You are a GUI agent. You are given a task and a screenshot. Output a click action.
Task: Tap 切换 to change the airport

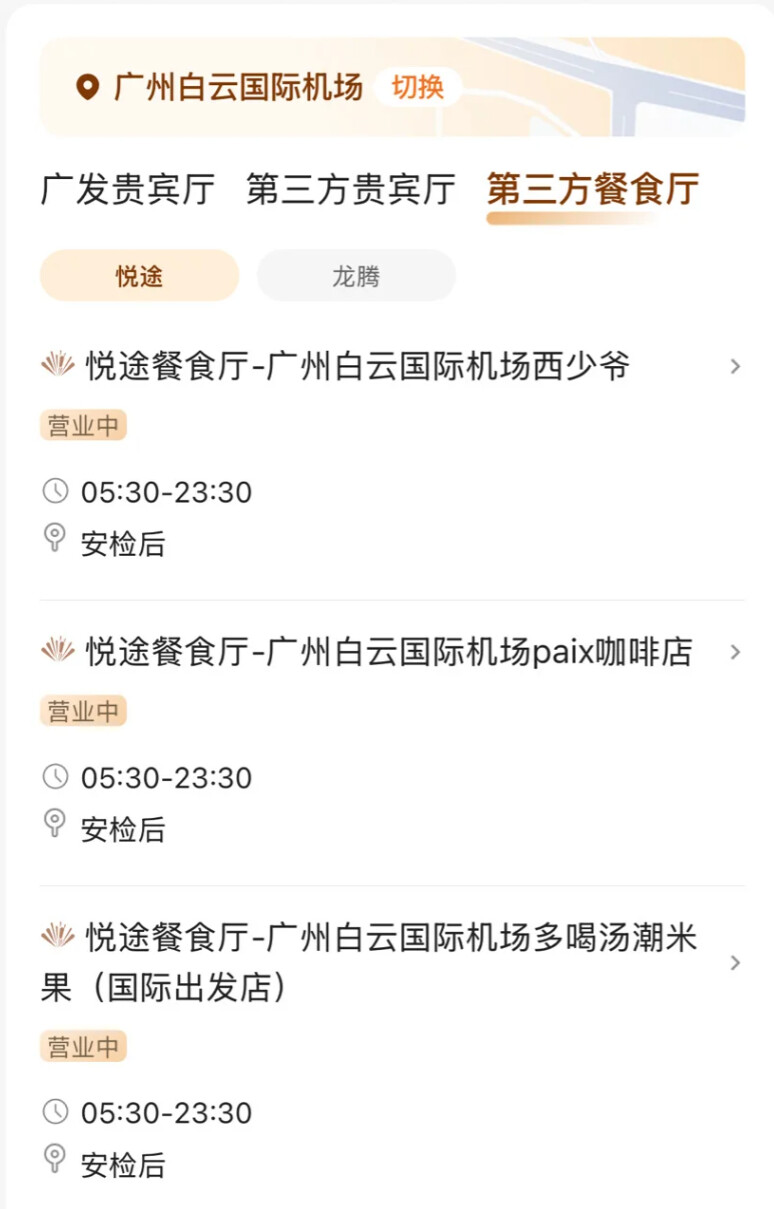(x=417, y=87)
